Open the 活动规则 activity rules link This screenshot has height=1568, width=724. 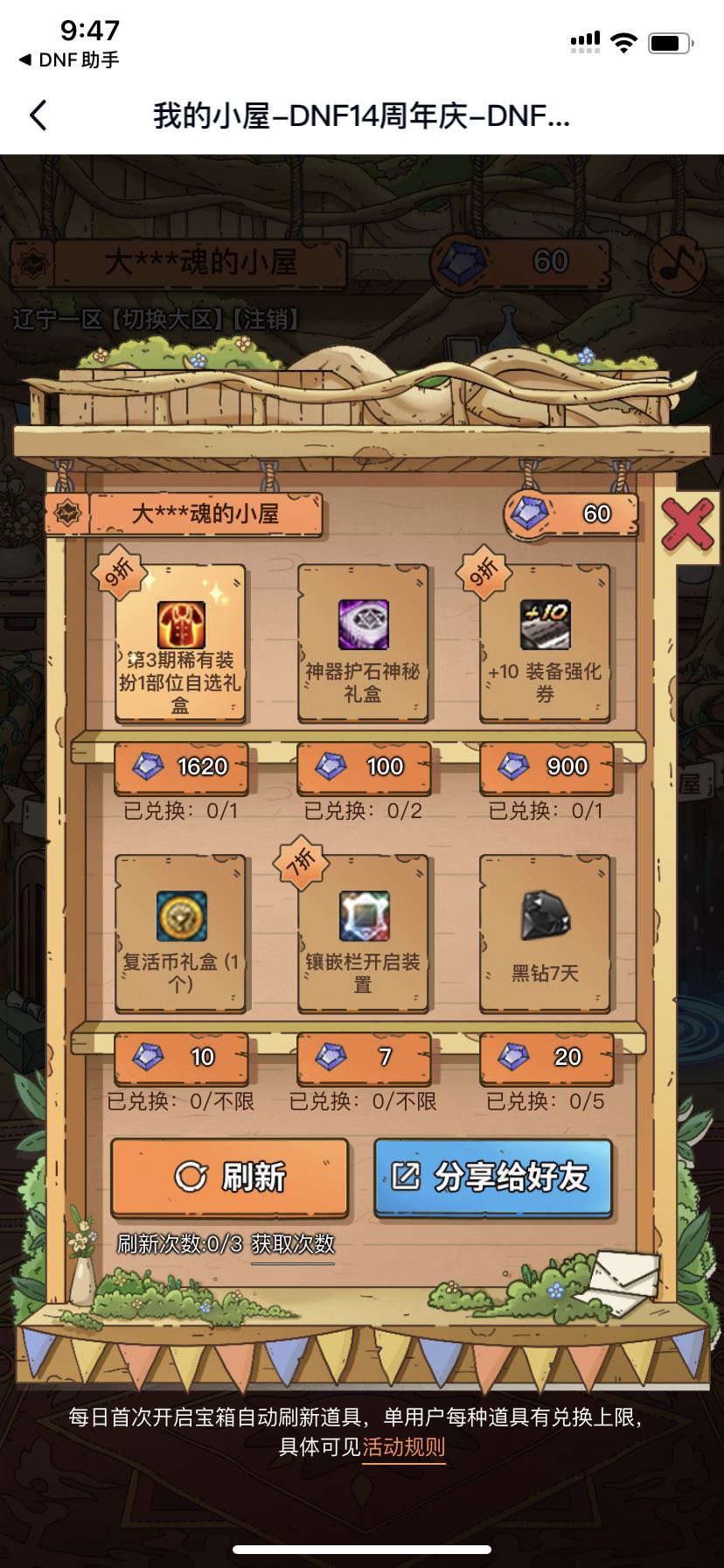click(x=404, y=1447)
